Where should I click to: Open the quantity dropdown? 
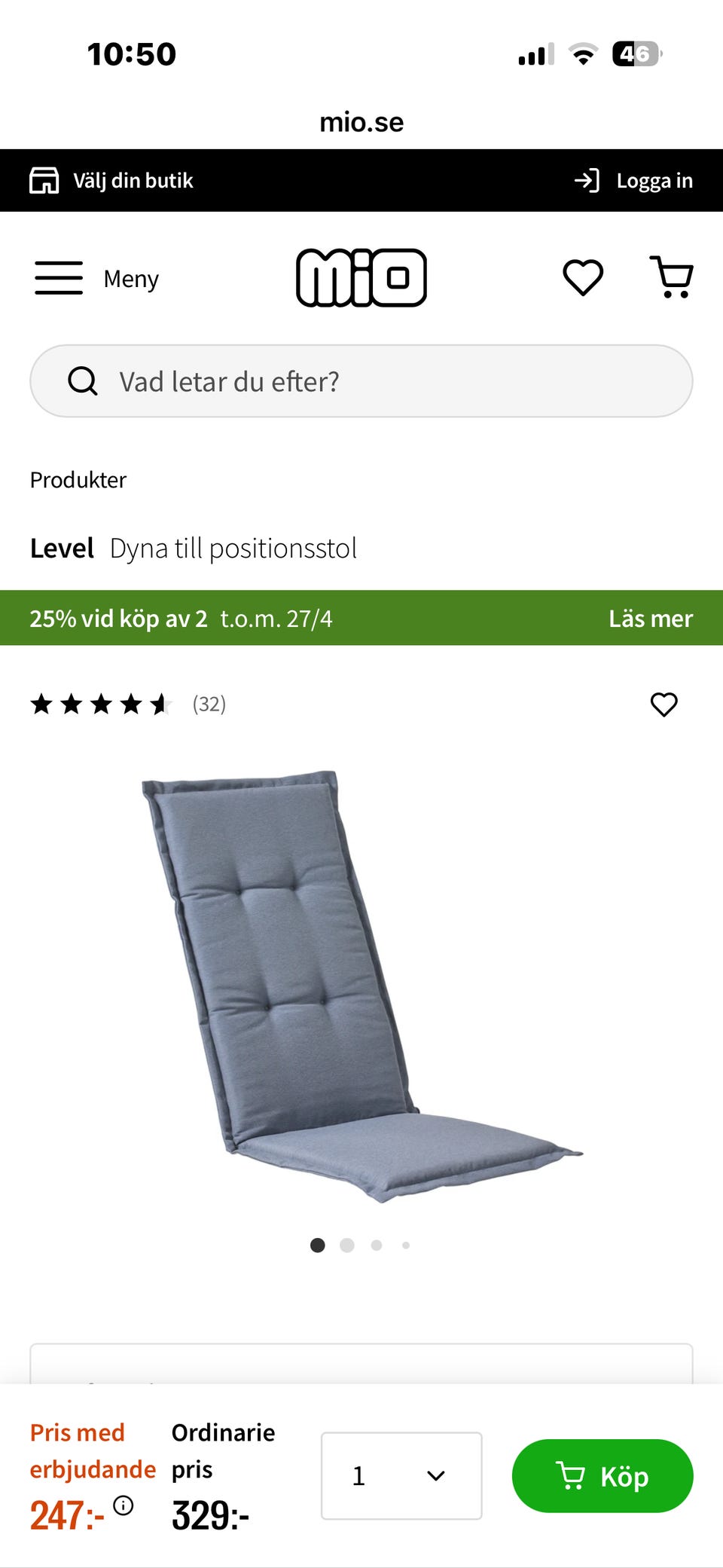pos(401,1475)
